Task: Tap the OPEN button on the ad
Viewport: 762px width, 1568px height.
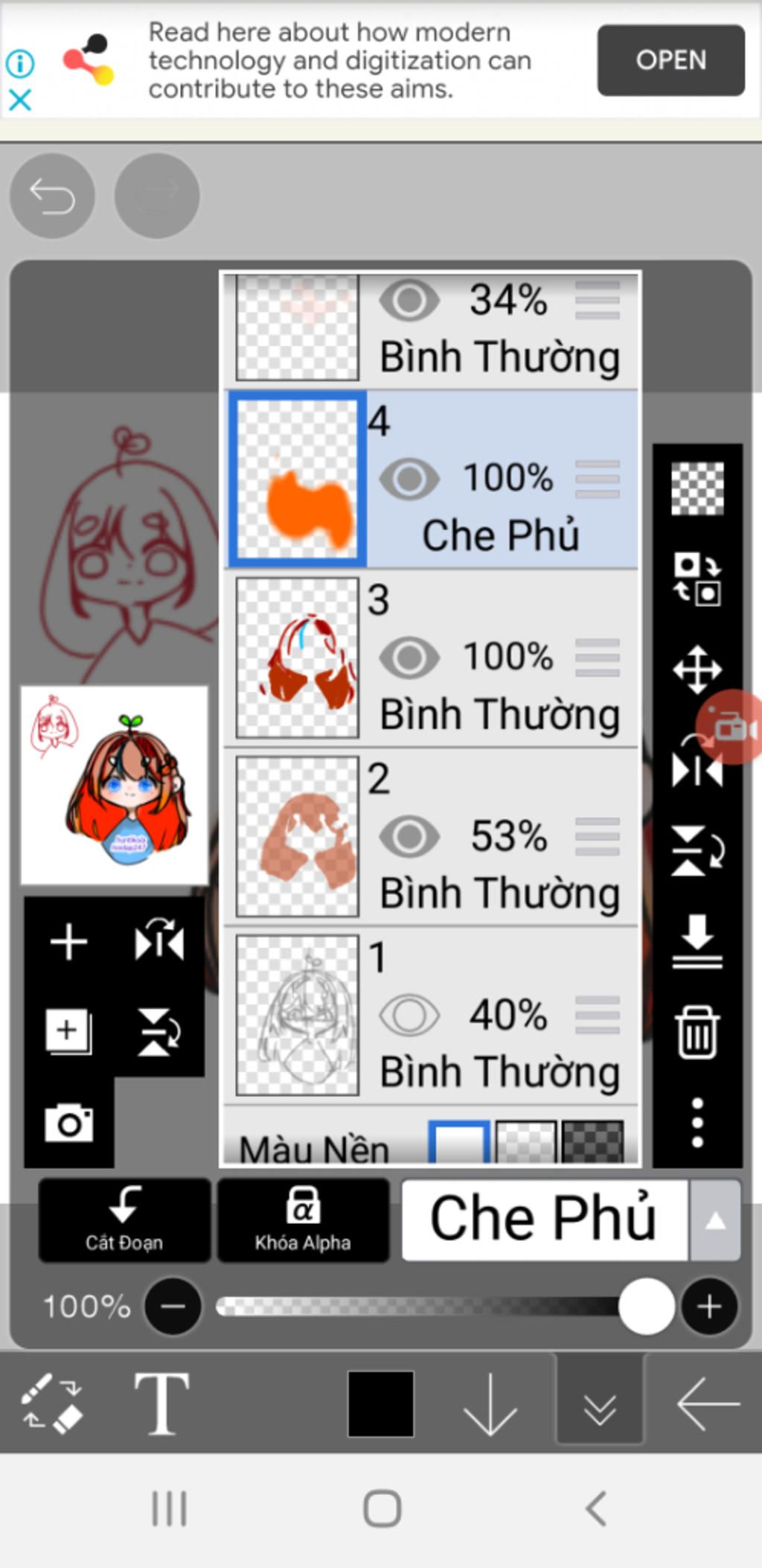Action: pos(670,60)
